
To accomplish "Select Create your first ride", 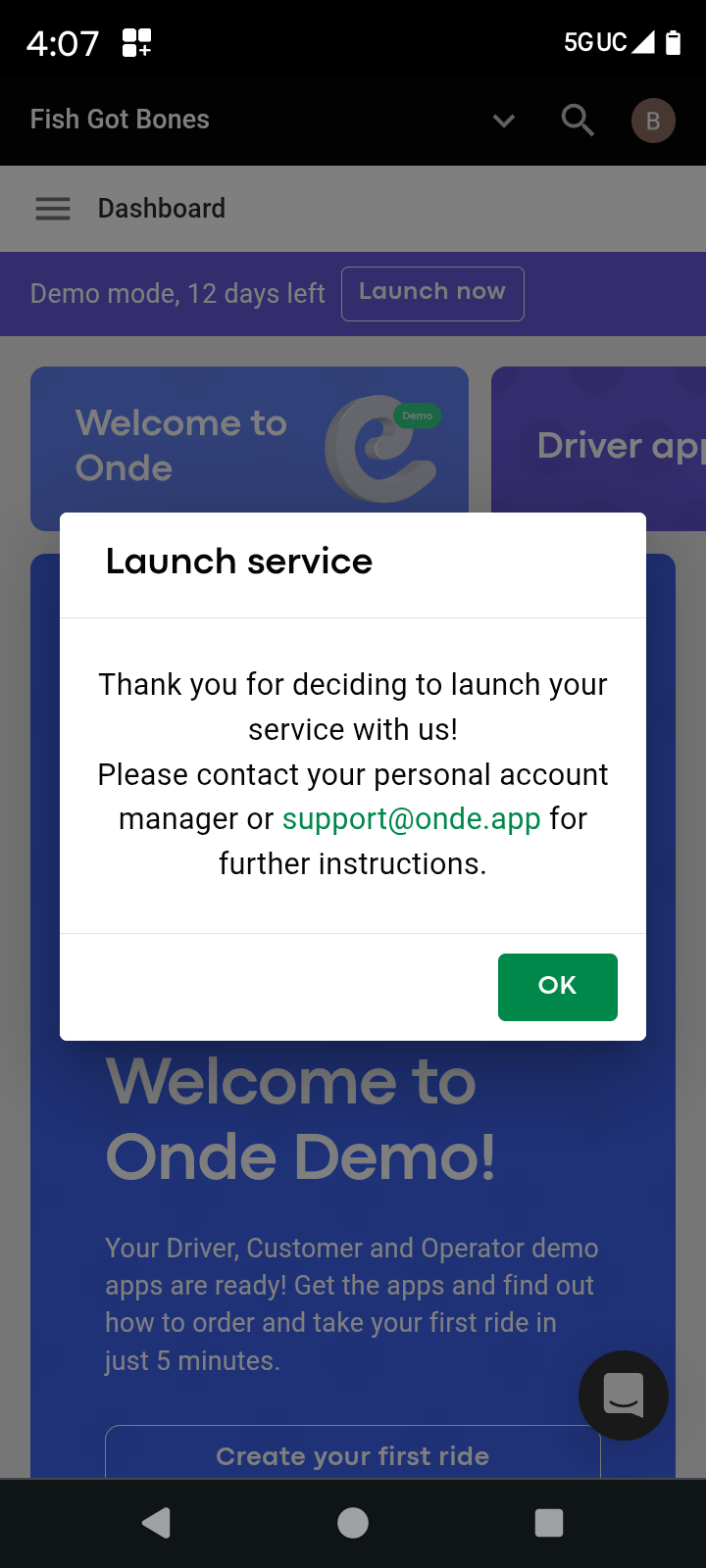I will coord(353,1455).
